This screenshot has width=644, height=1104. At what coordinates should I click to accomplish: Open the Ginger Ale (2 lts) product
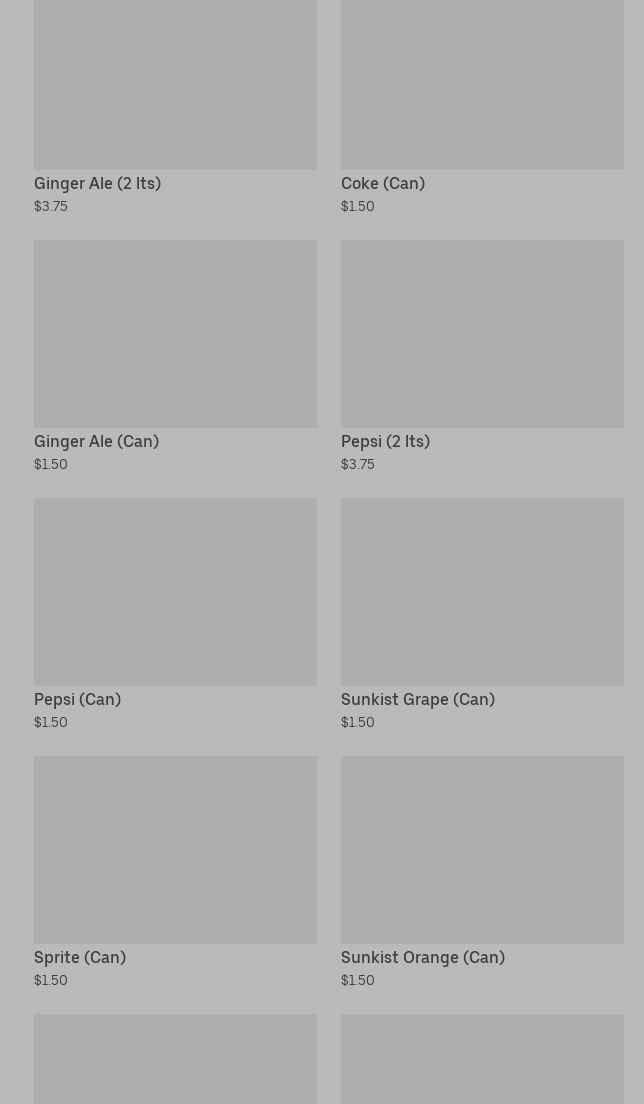97,184
